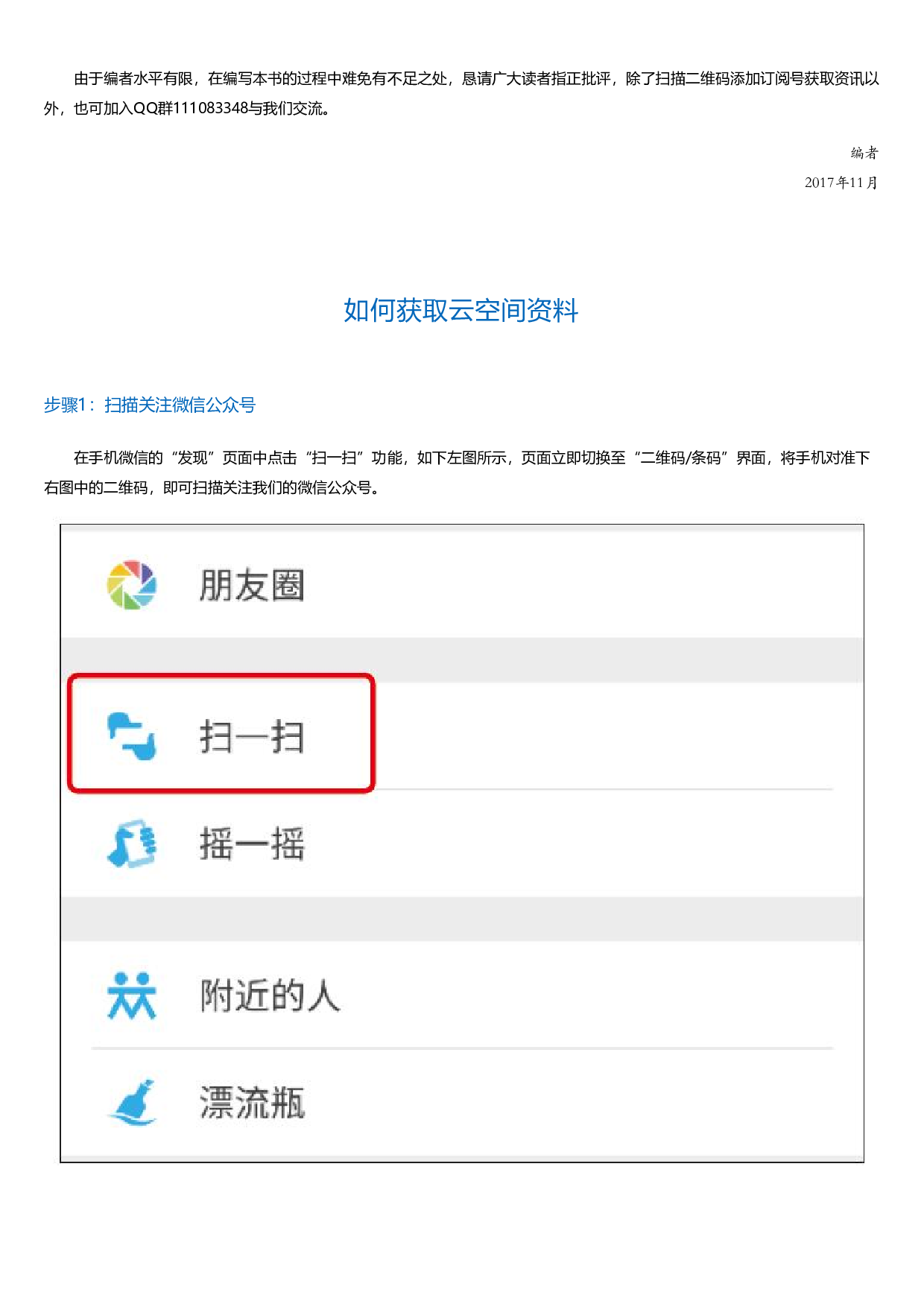The width and height of the screenshot is (924, 1307).
Task: Click the 步骤1 section heading
Action: click(155, 404)
